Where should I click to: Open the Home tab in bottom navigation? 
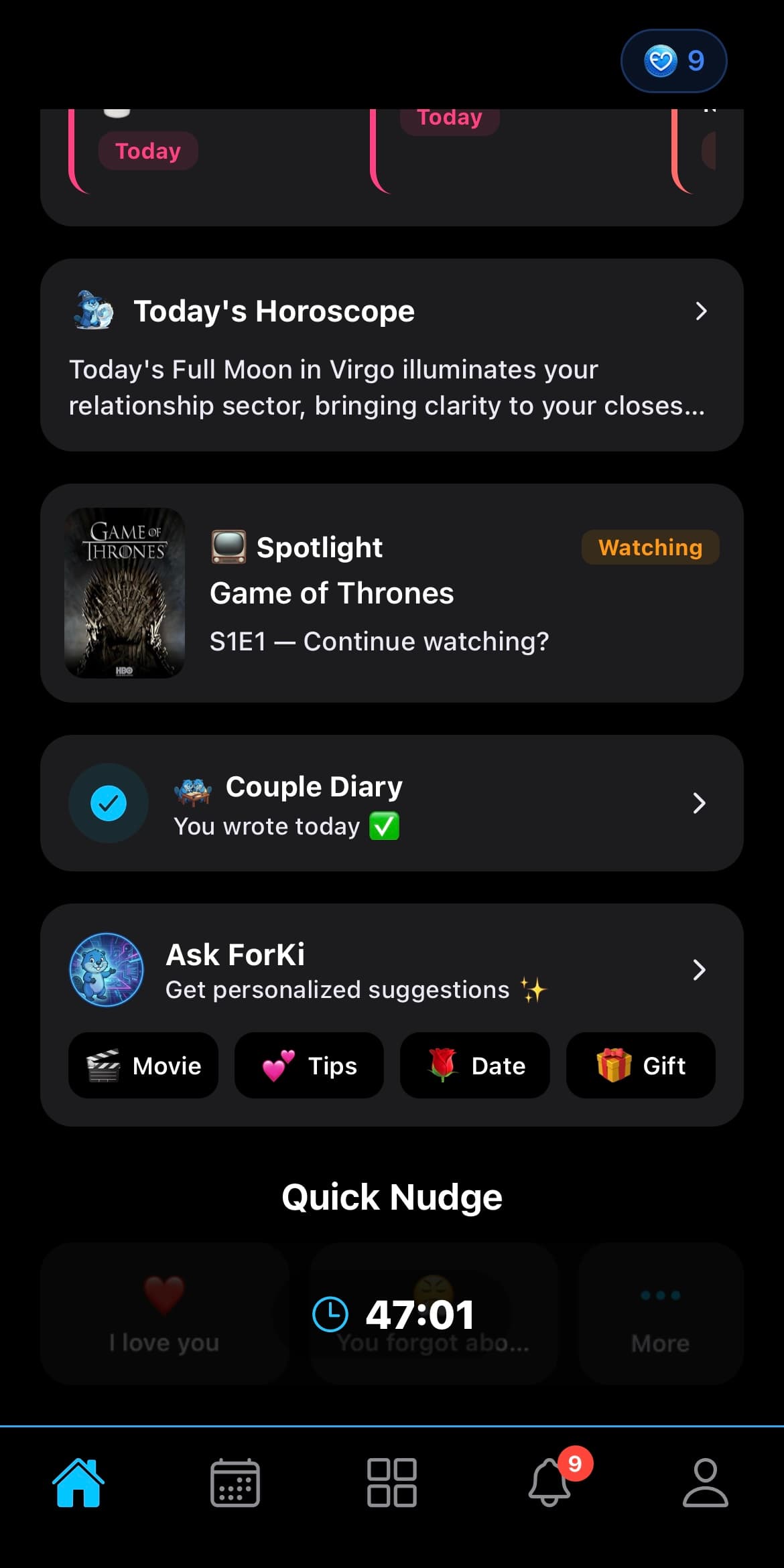click(78, 1484)
